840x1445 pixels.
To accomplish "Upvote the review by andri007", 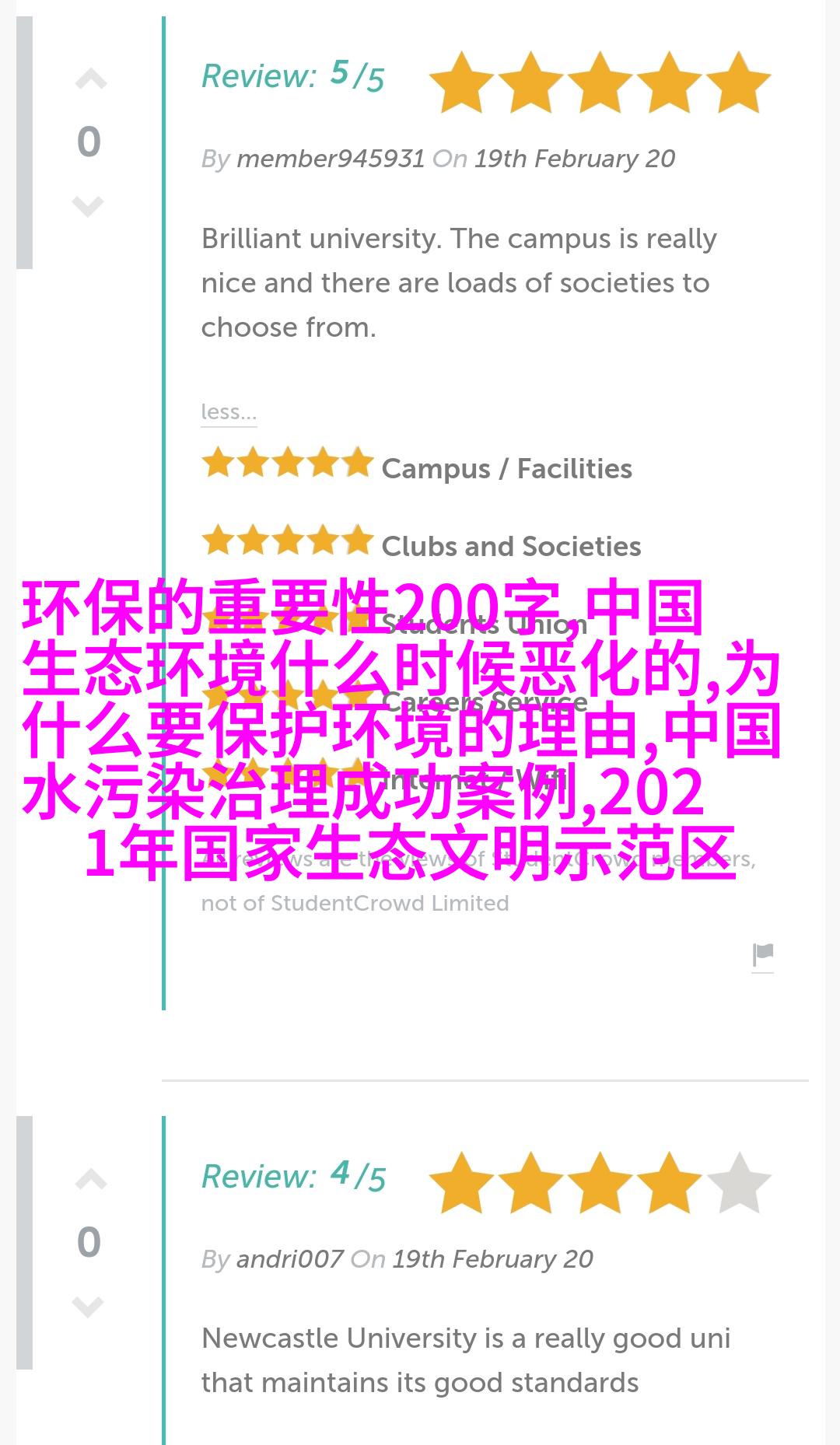I will [x=90, y=1180].
